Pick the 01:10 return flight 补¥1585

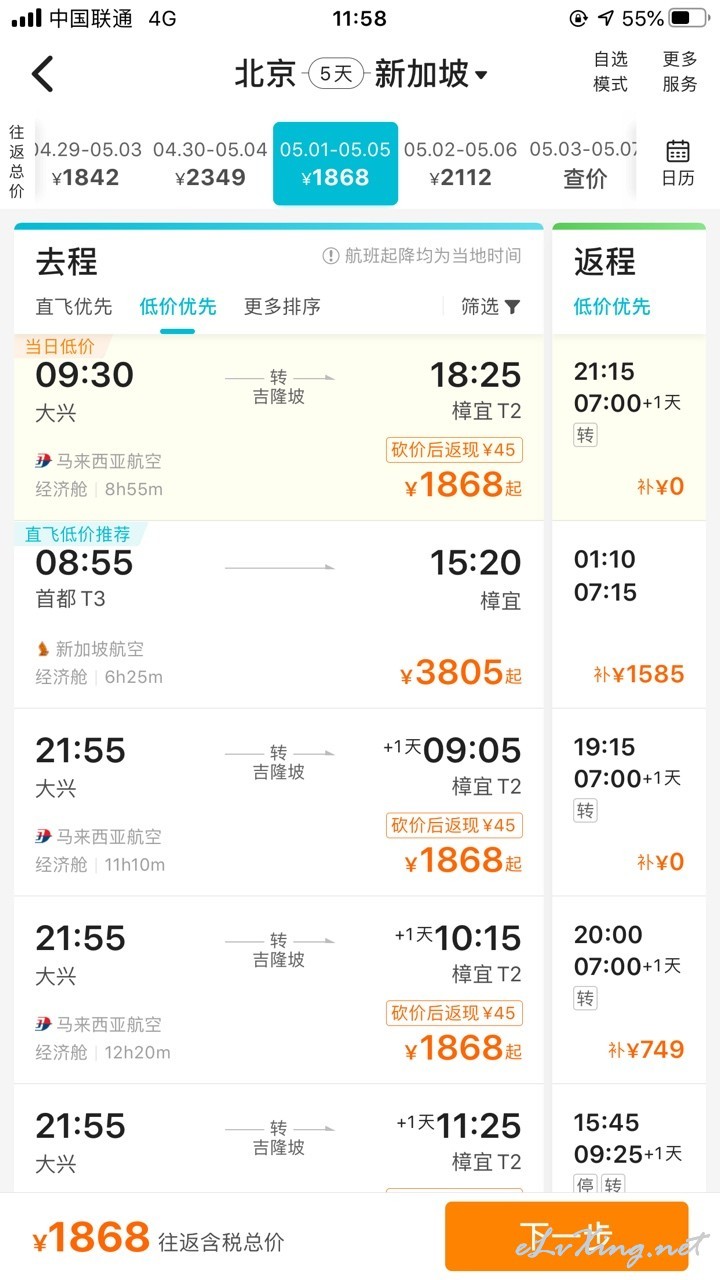click(x=629, y=615)
